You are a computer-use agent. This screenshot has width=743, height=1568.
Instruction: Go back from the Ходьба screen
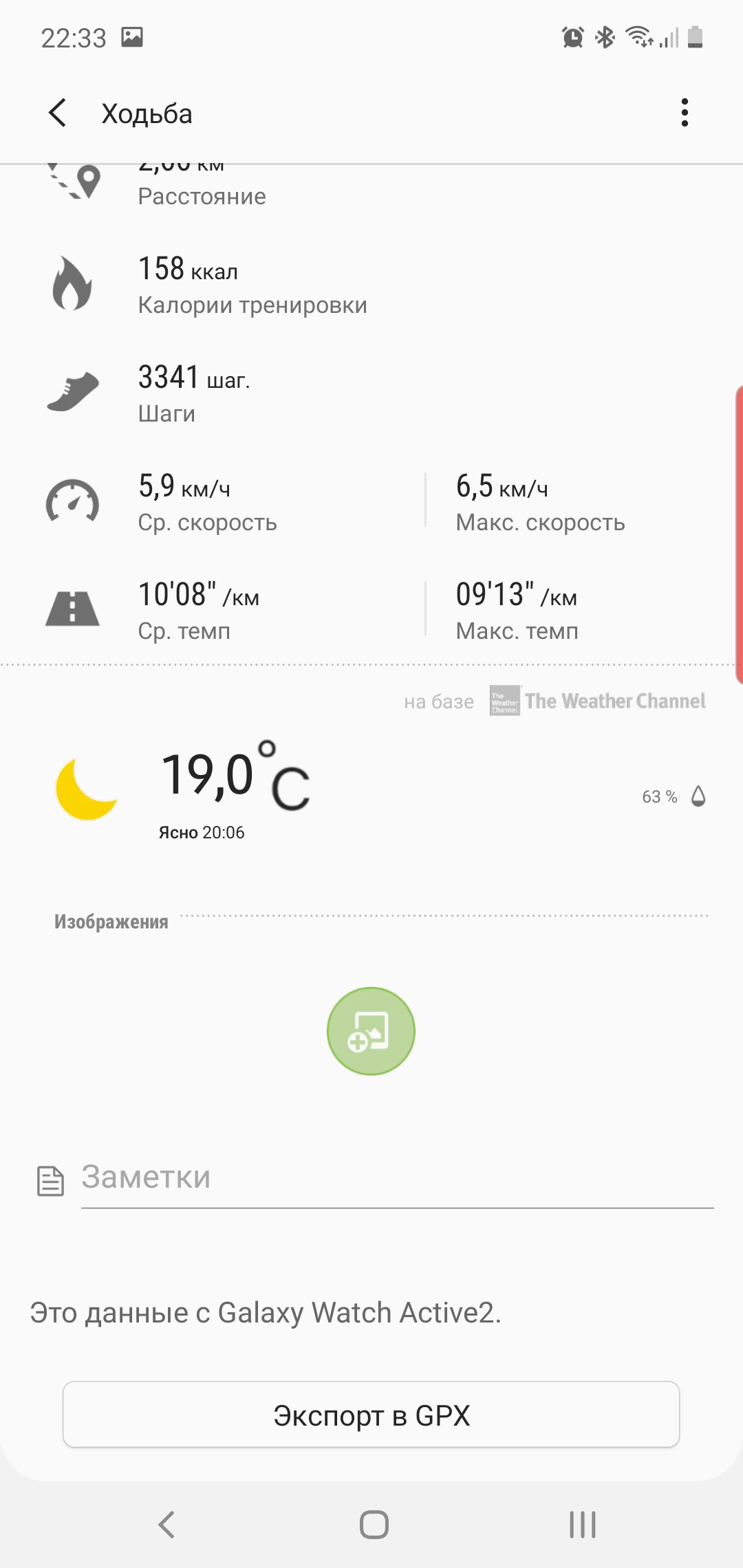[58, 113]
